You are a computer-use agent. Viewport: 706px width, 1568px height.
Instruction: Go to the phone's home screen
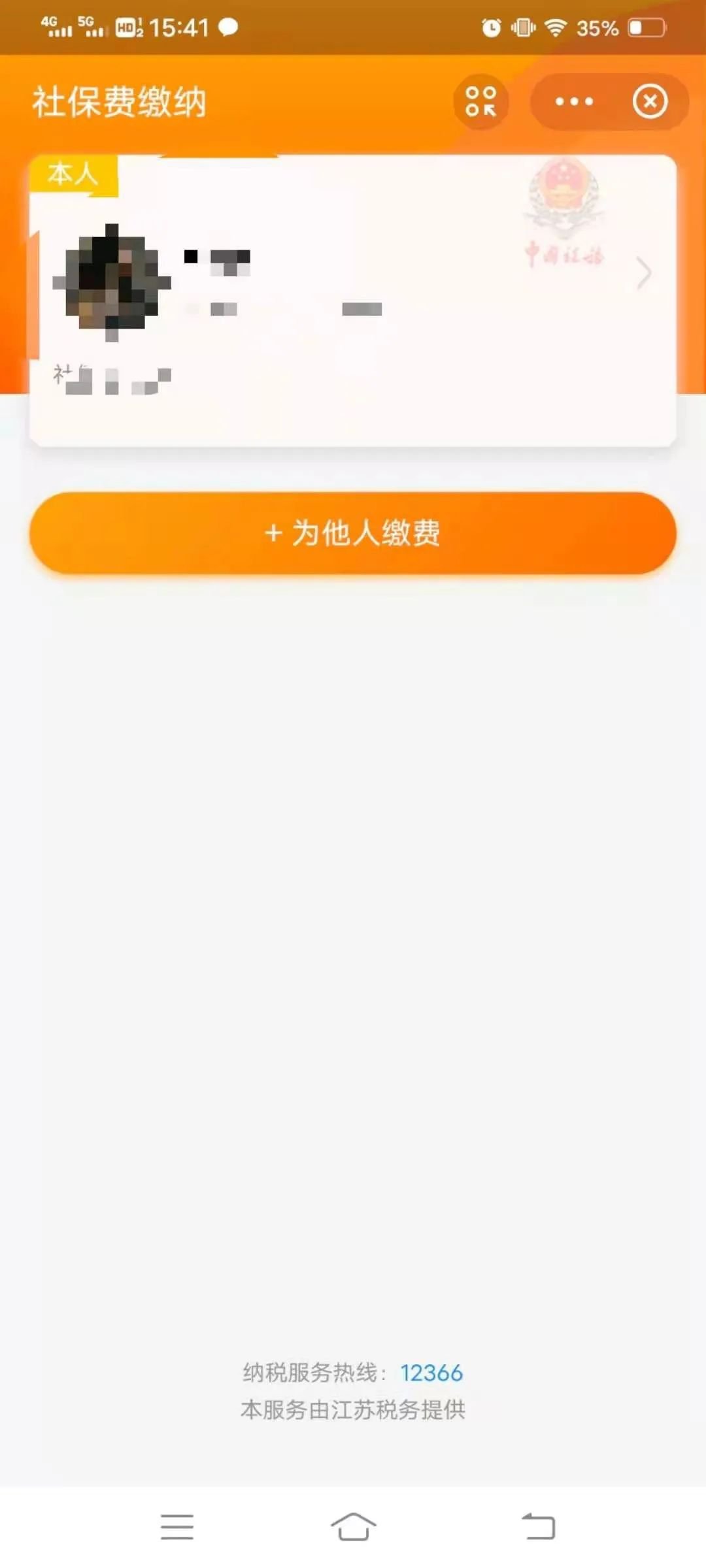pyautogui.click(x=353, y=1527)
